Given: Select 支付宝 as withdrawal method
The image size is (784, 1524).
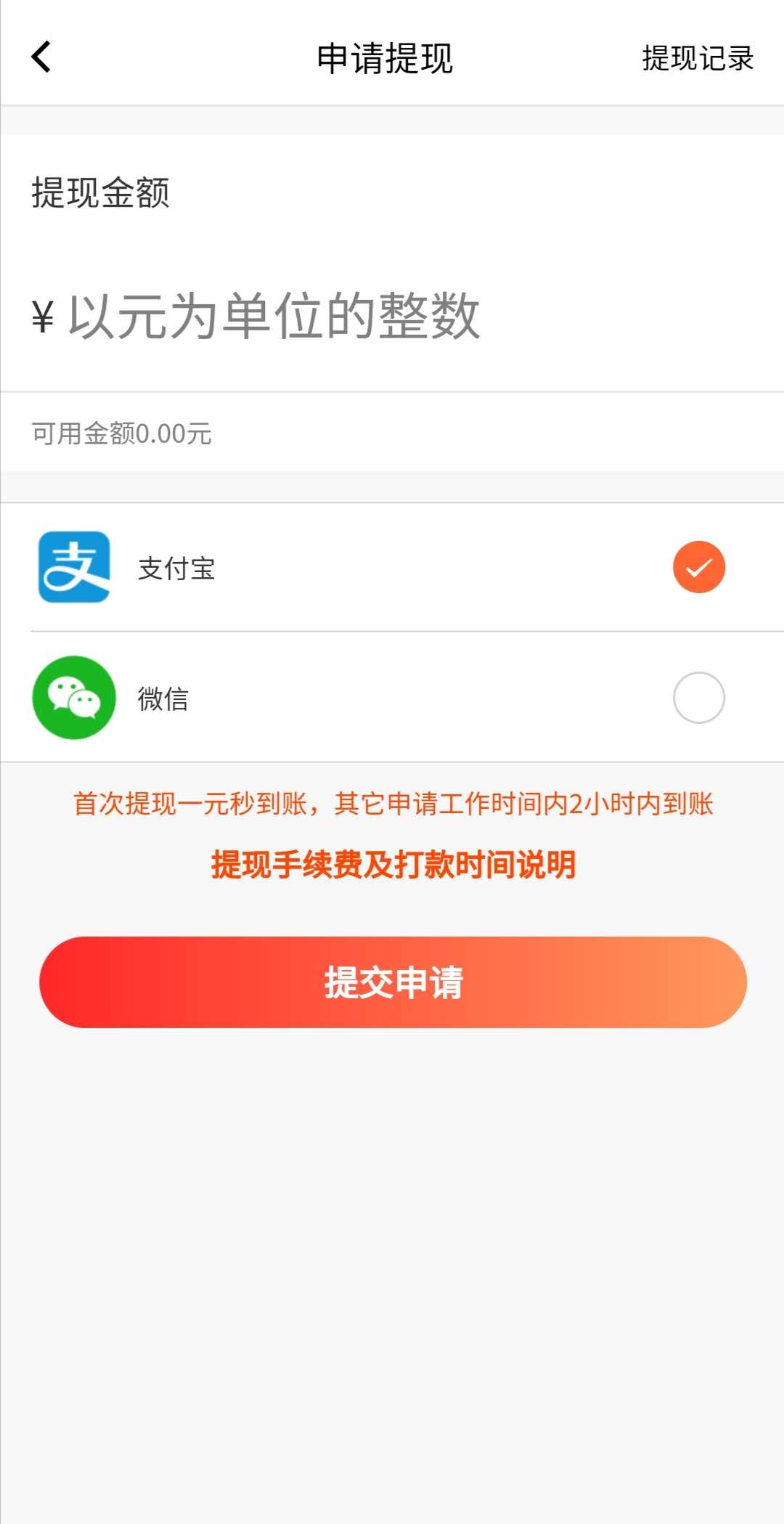Looking at the screenshot, I should 392,567.
